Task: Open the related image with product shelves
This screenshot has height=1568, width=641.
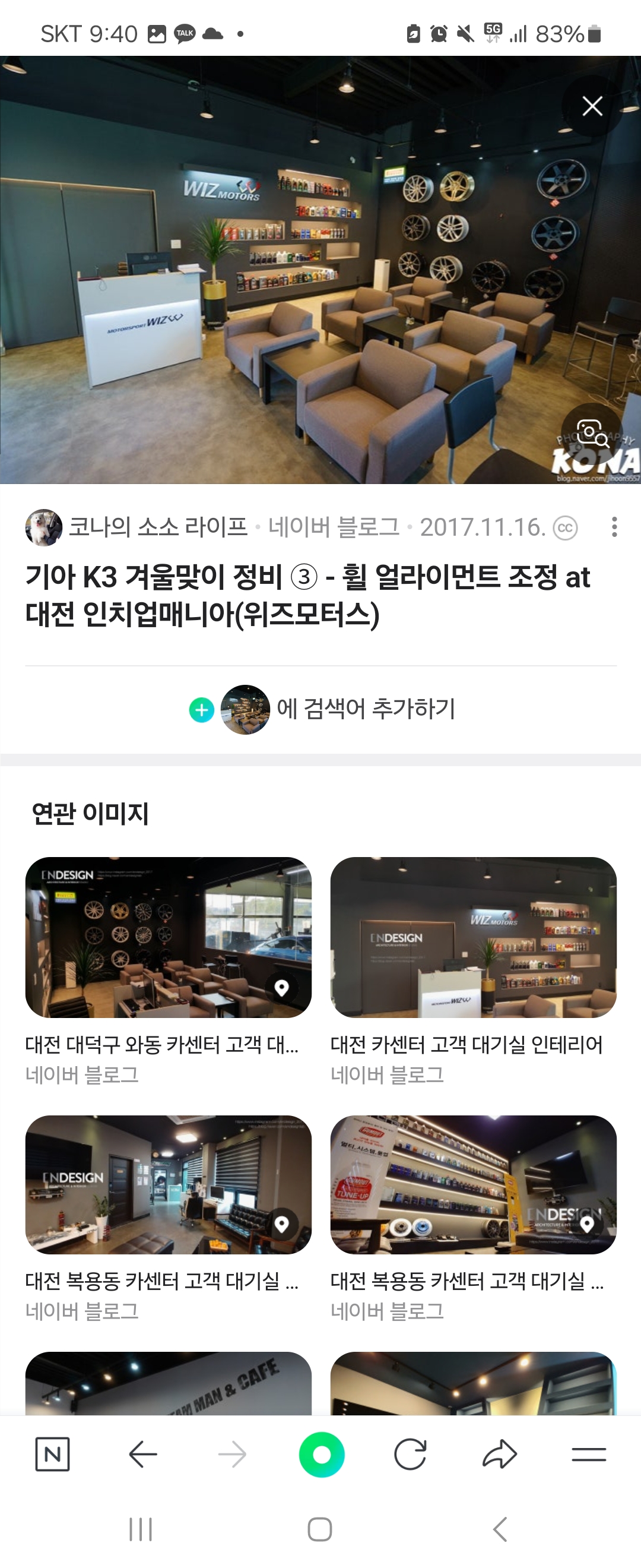Action: click(x=473, y=1184)
